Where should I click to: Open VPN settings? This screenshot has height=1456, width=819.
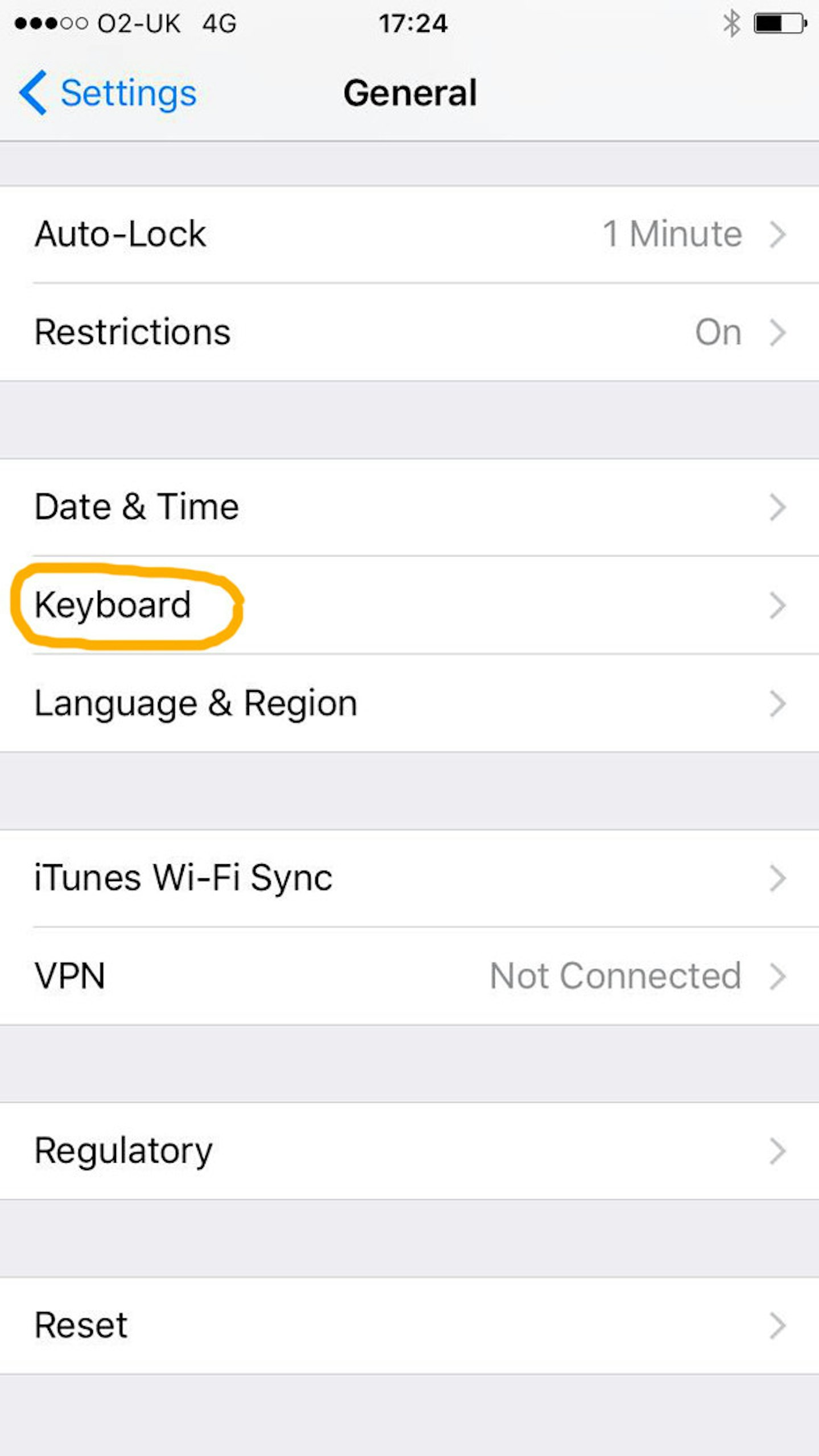[409, 976]
